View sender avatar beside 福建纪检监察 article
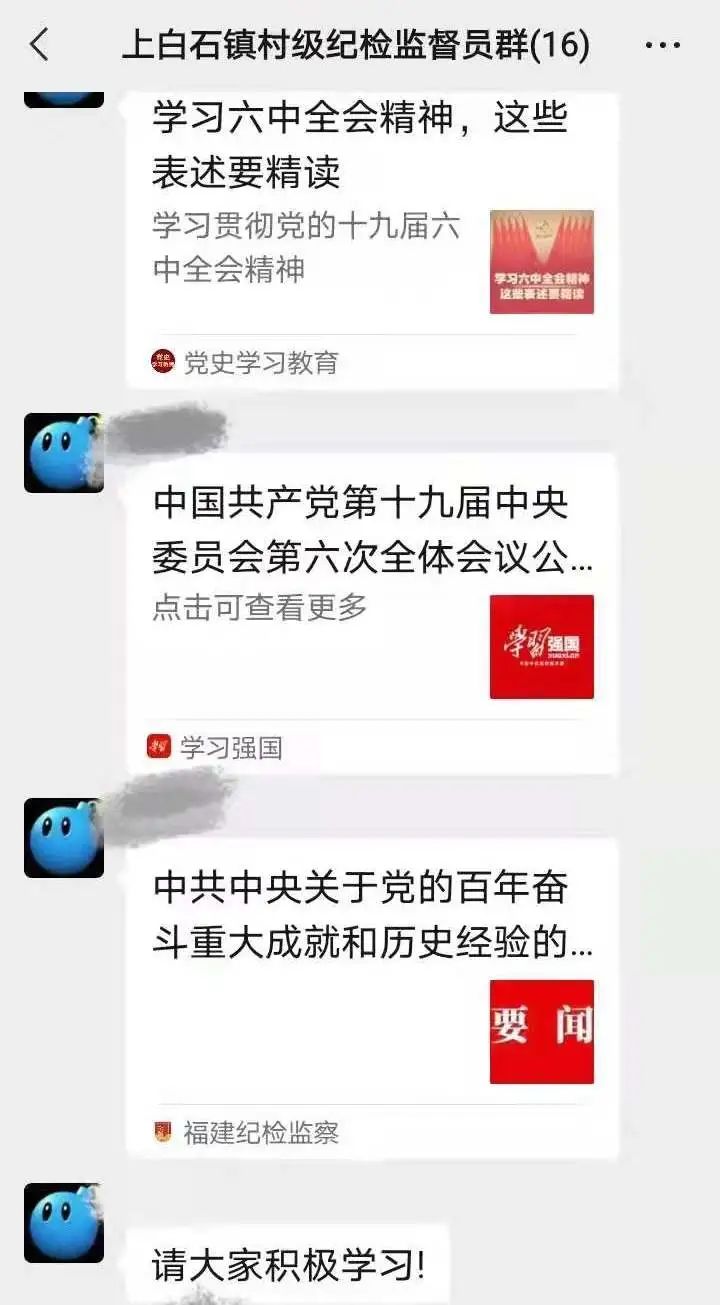 click(x=63, y=838)
